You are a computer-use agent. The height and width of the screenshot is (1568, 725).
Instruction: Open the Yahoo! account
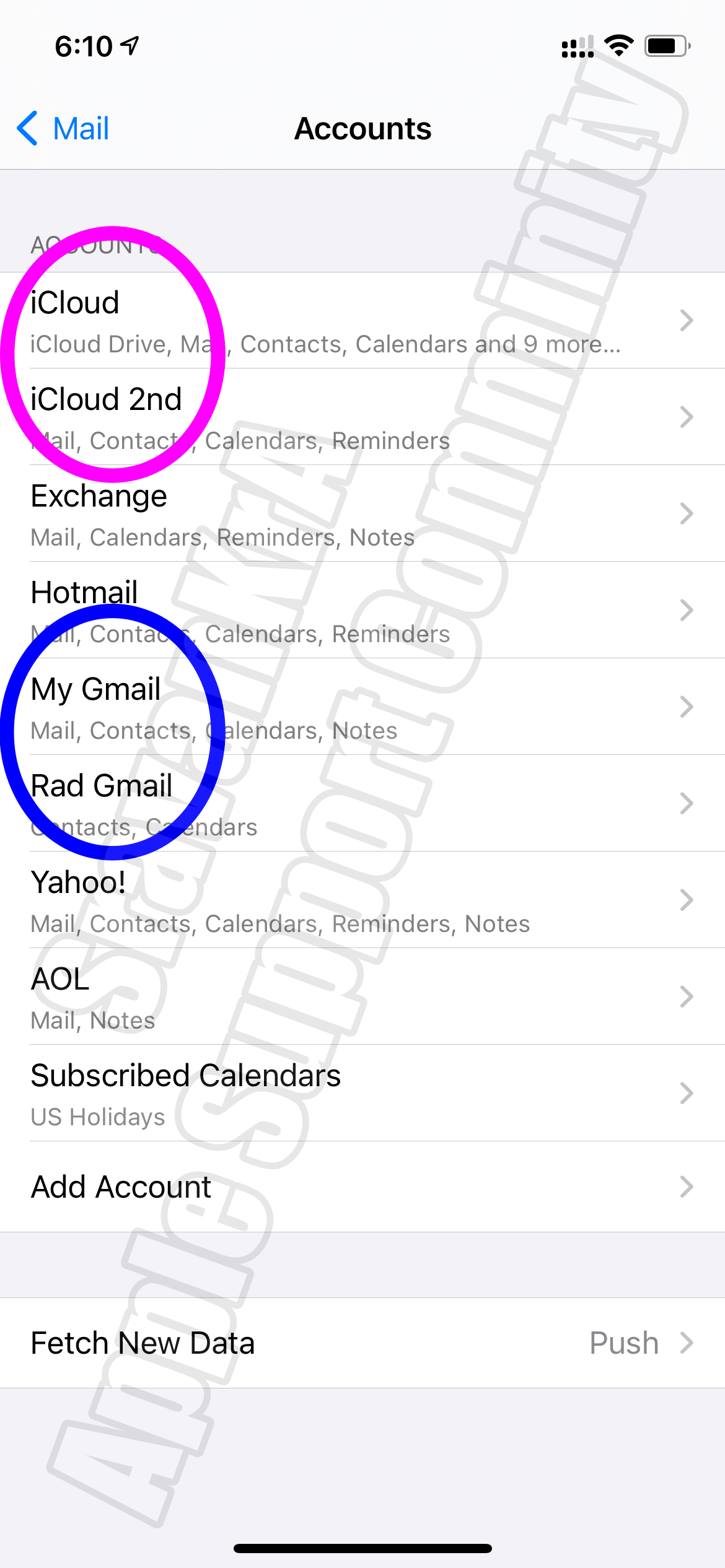(362, 900)
